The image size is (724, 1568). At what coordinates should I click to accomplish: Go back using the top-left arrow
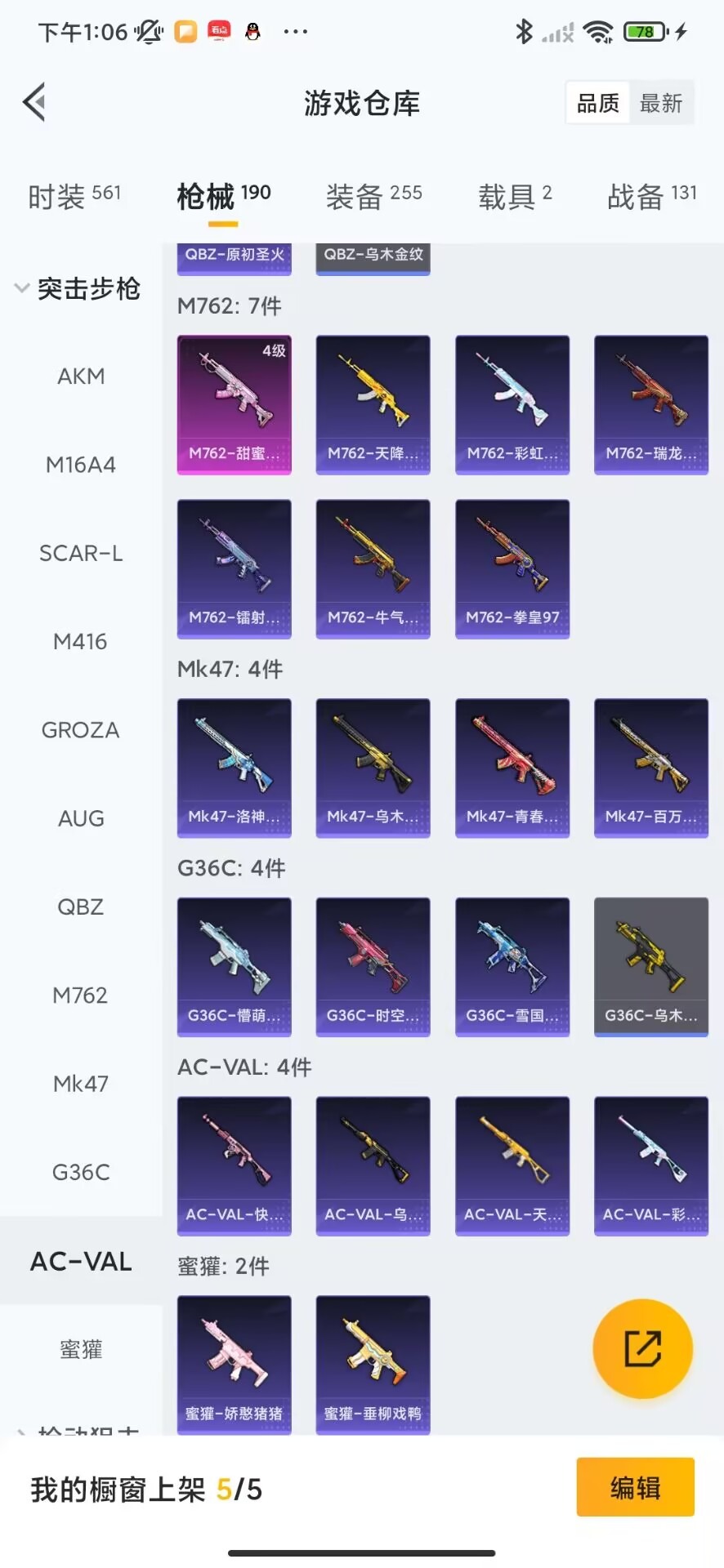point(34,103)
